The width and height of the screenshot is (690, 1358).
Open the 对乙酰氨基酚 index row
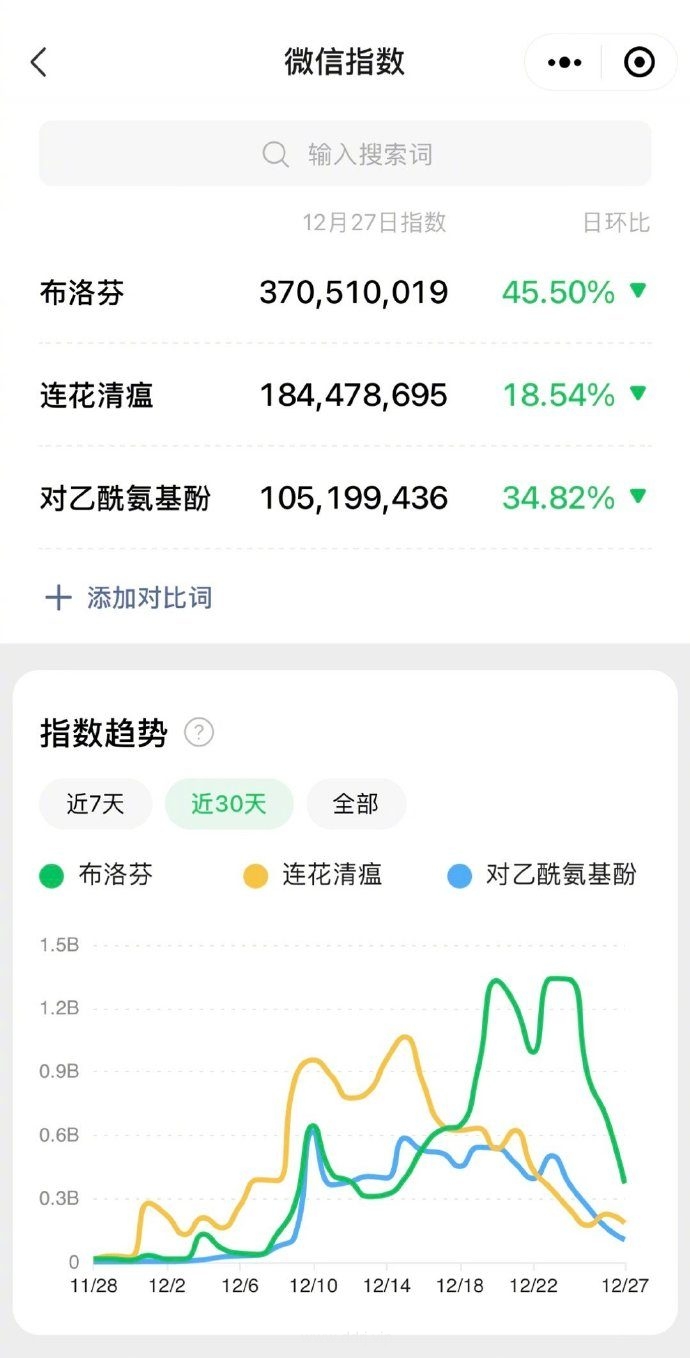(x=345, y=497)
